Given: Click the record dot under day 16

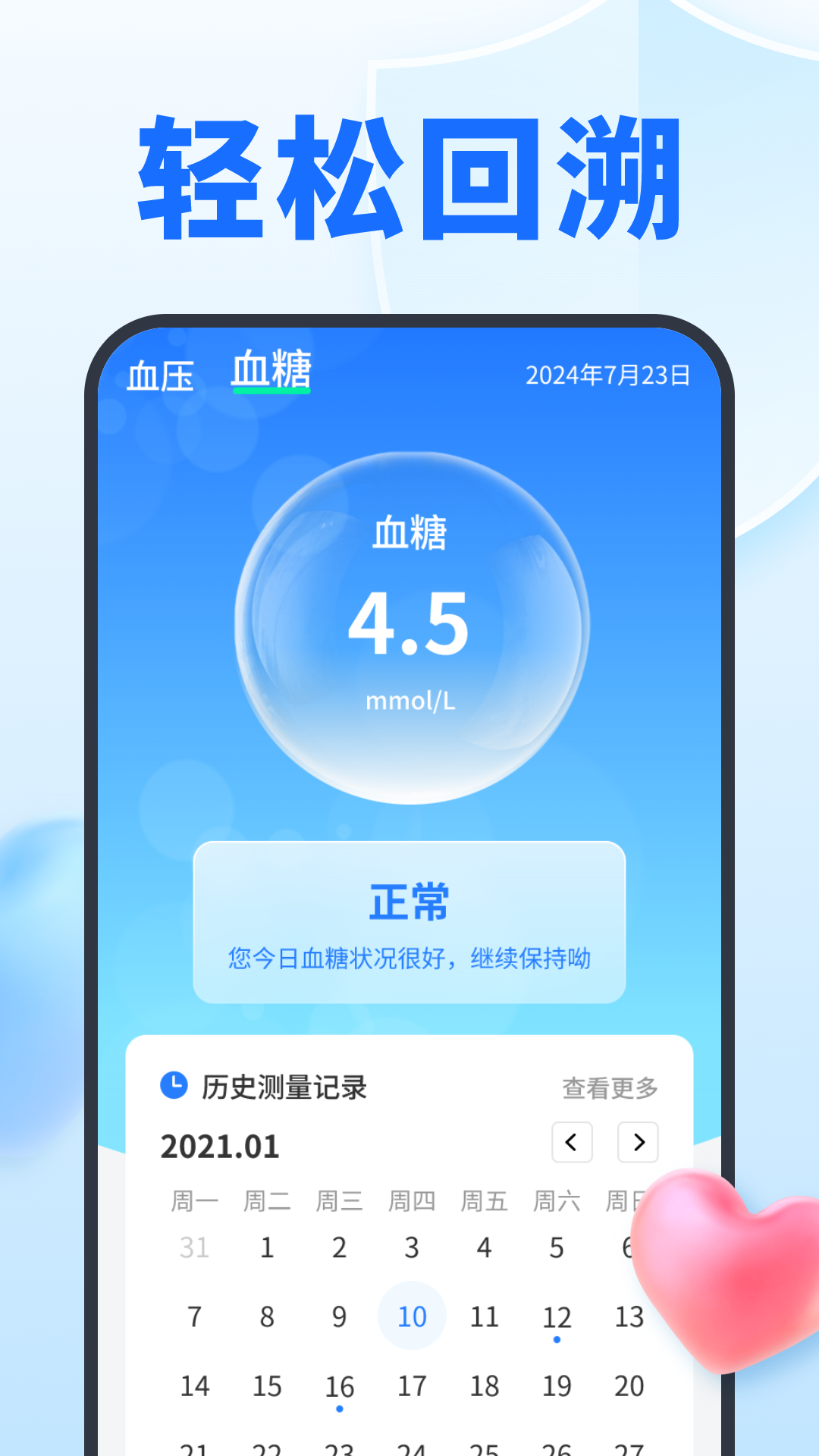Looking at the screenshot, I should point(339,1407).
